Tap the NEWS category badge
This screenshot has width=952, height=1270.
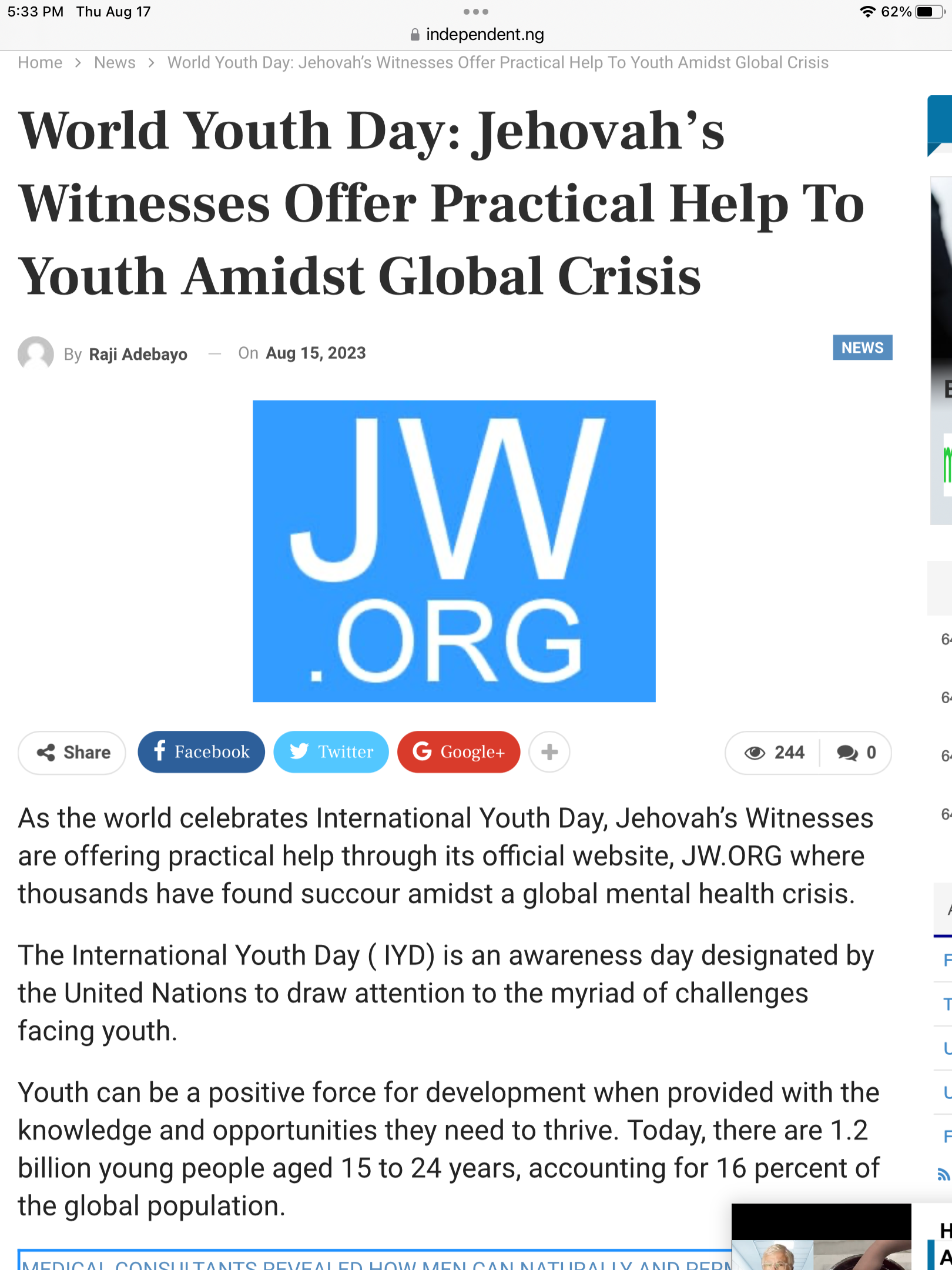(862, 347)
